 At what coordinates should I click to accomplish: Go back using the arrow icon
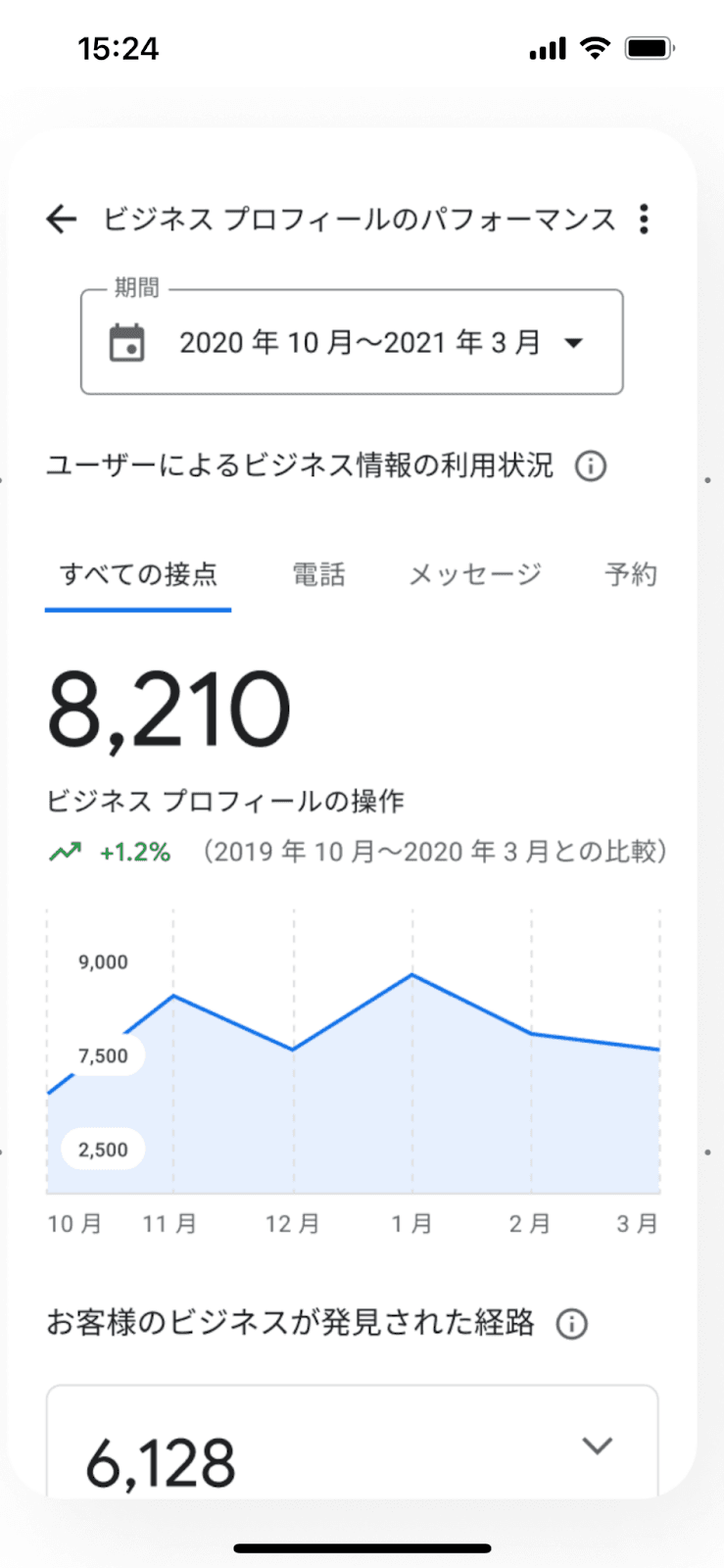click(x=61, y=219)
